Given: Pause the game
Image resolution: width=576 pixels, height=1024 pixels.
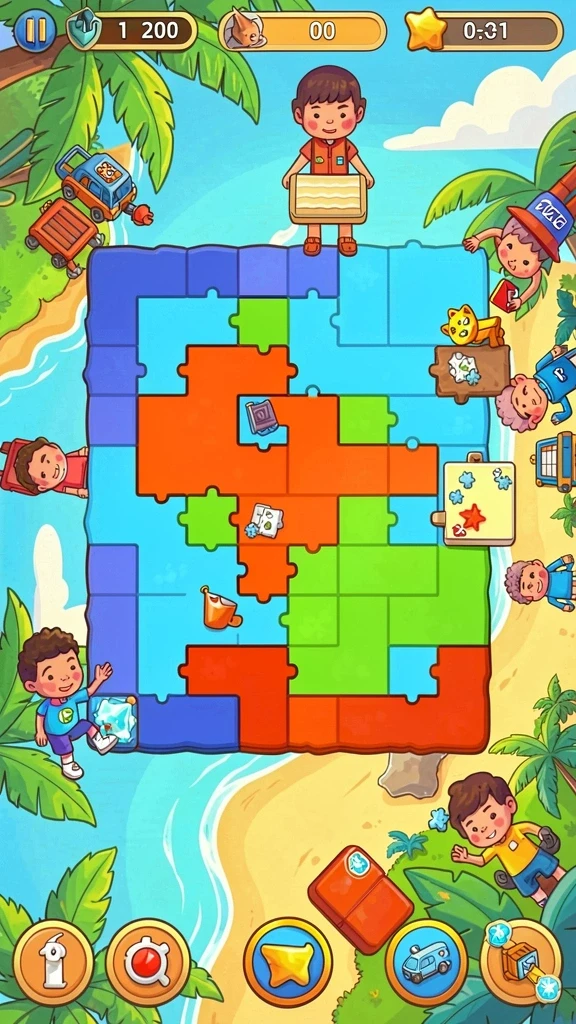Looking at the screenshot, I should 35,30.
